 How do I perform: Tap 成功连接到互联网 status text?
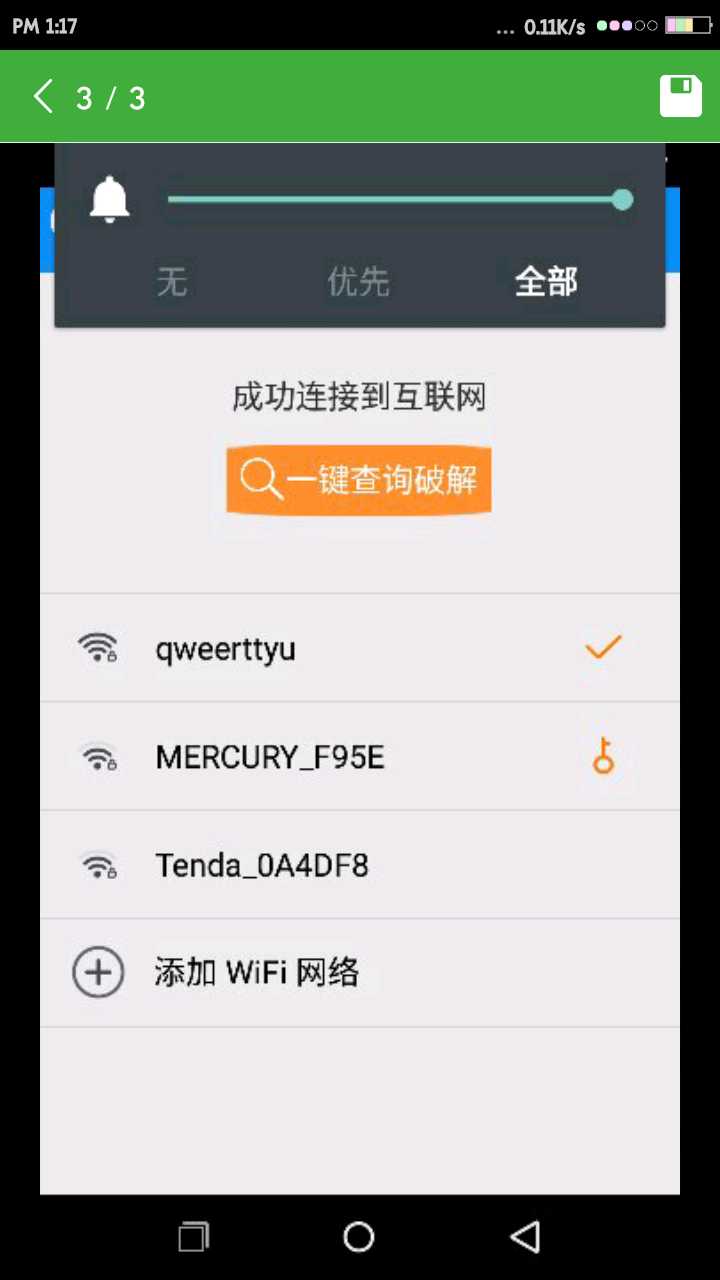pos(358,397)
